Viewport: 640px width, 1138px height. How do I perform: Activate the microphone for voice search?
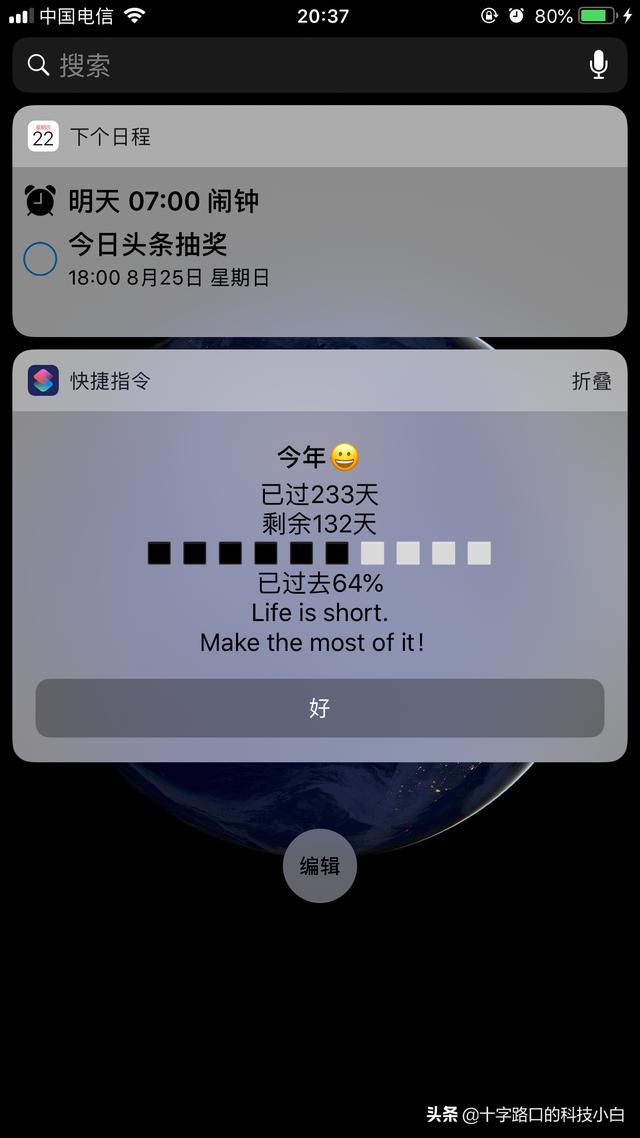599,65
